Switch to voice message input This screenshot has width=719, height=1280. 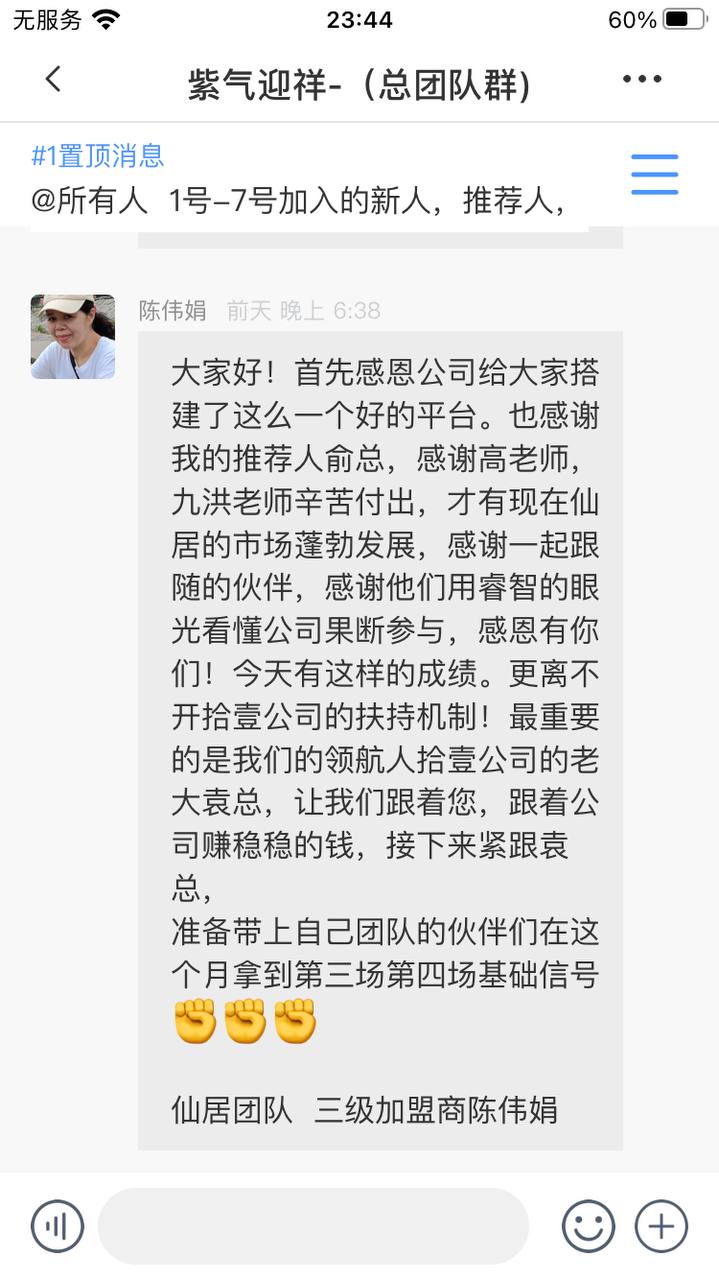coord(57,1226)
